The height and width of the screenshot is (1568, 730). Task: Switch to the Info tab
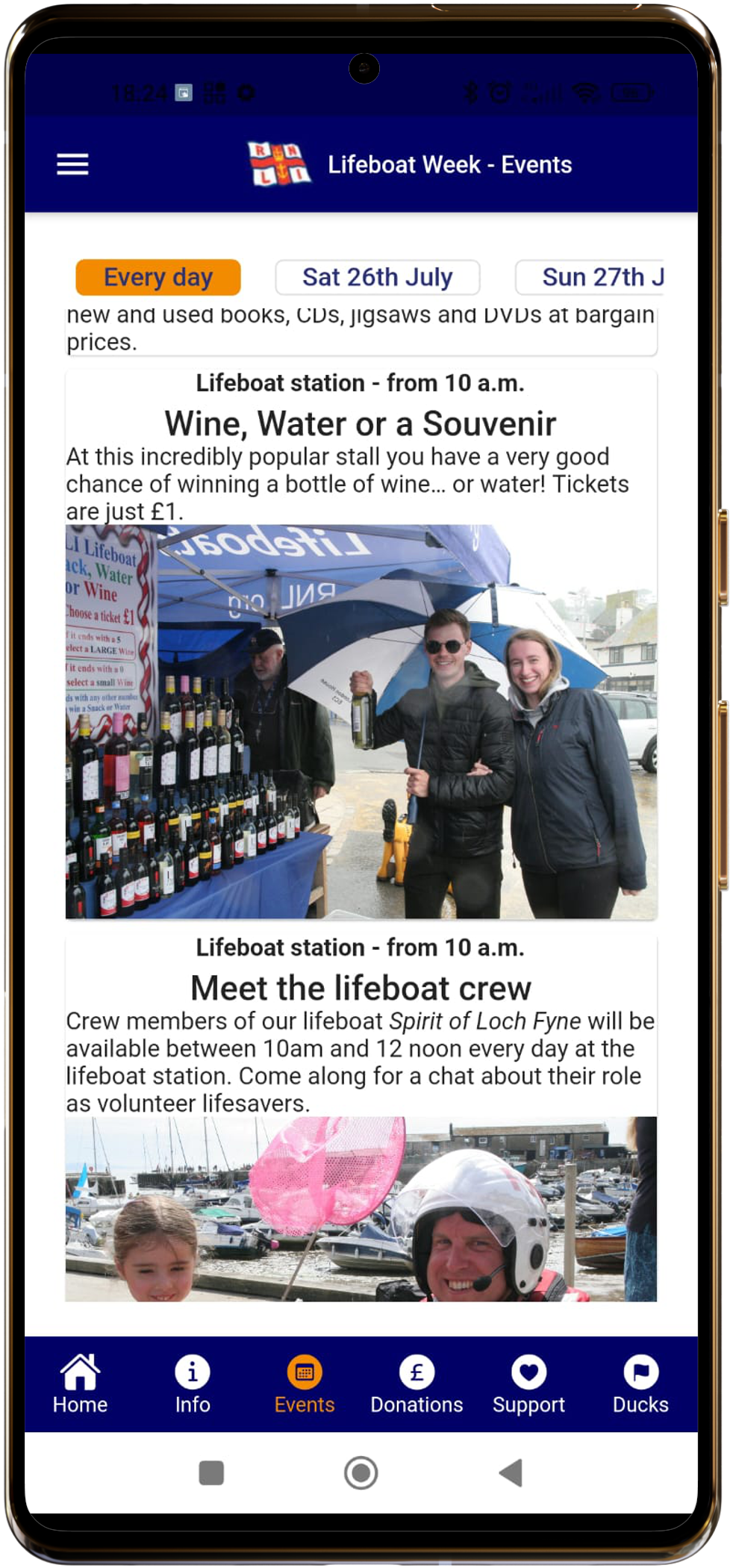click(193, 1384)
